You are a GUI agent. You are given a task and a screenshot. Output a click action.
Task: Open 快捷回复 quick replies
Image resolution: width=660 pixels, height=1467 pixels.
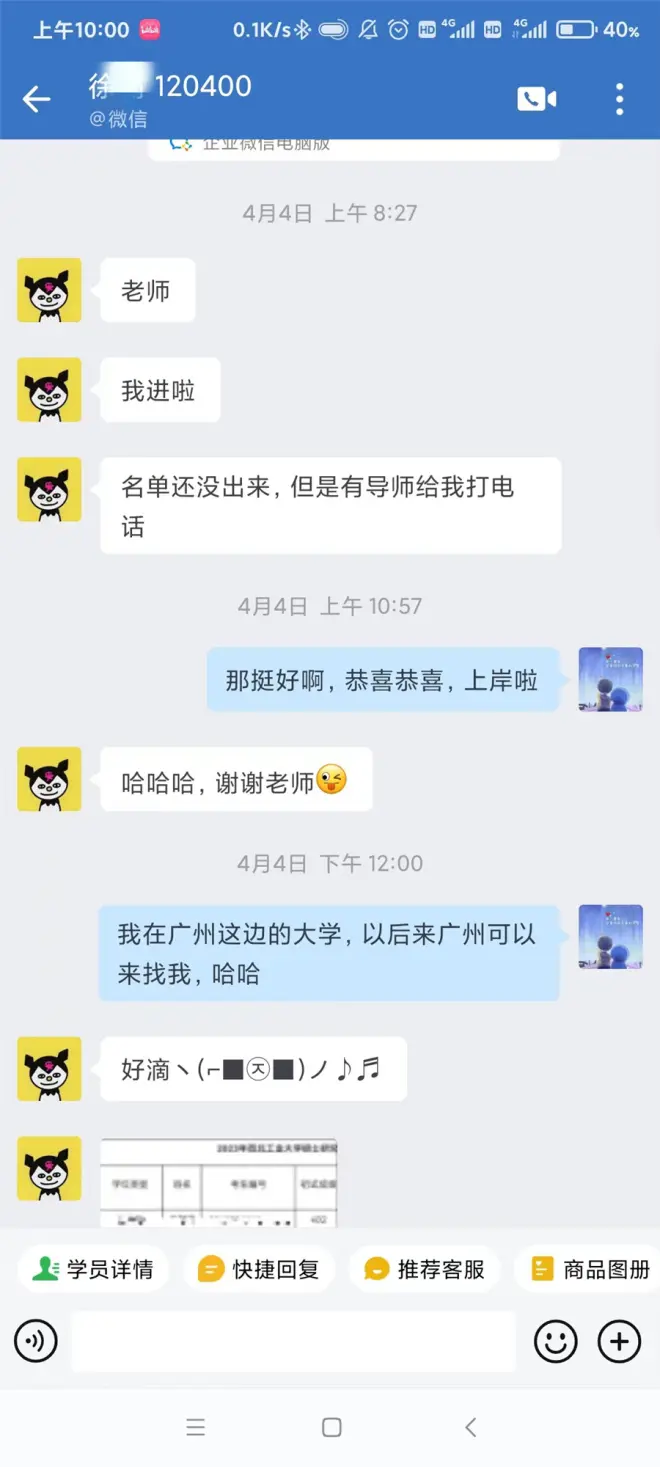[259, 1269]
